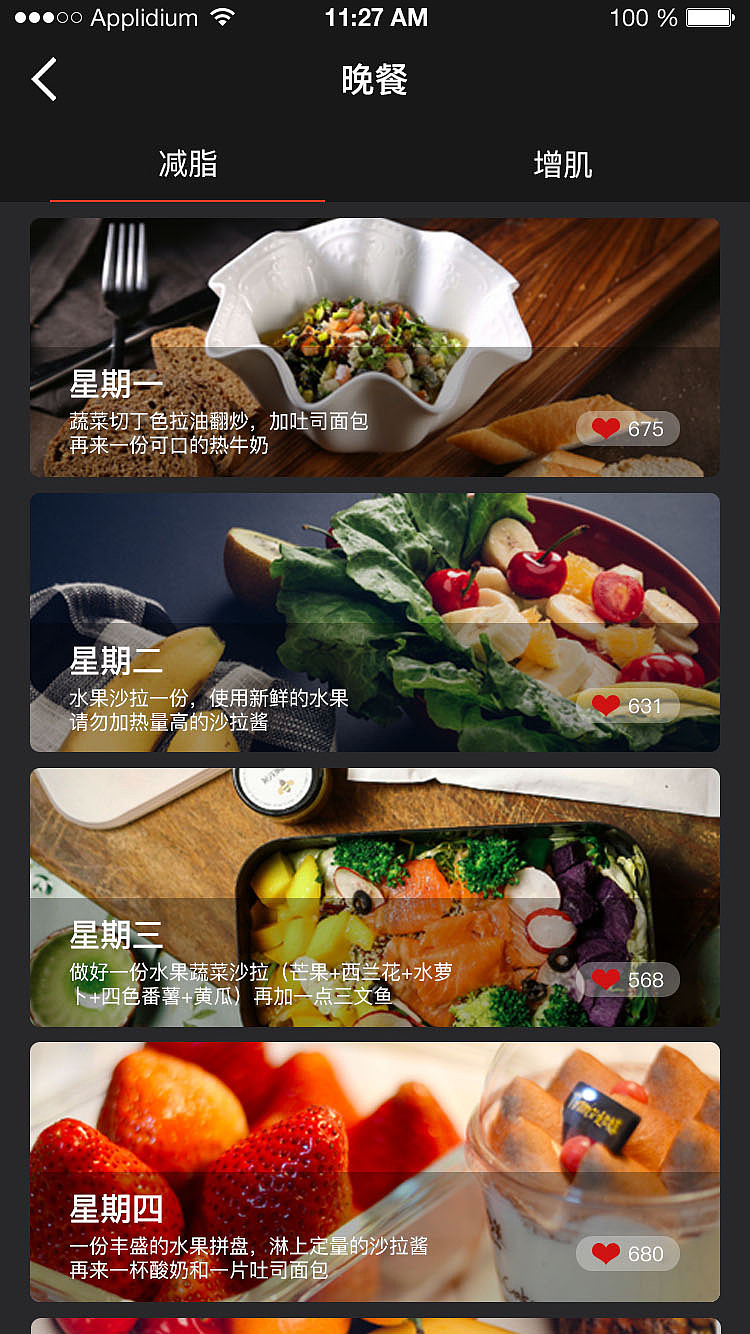Toggle the 675 like button on Monday's meal
Viewport: 750px width, 1334px height.
(628, 428)
